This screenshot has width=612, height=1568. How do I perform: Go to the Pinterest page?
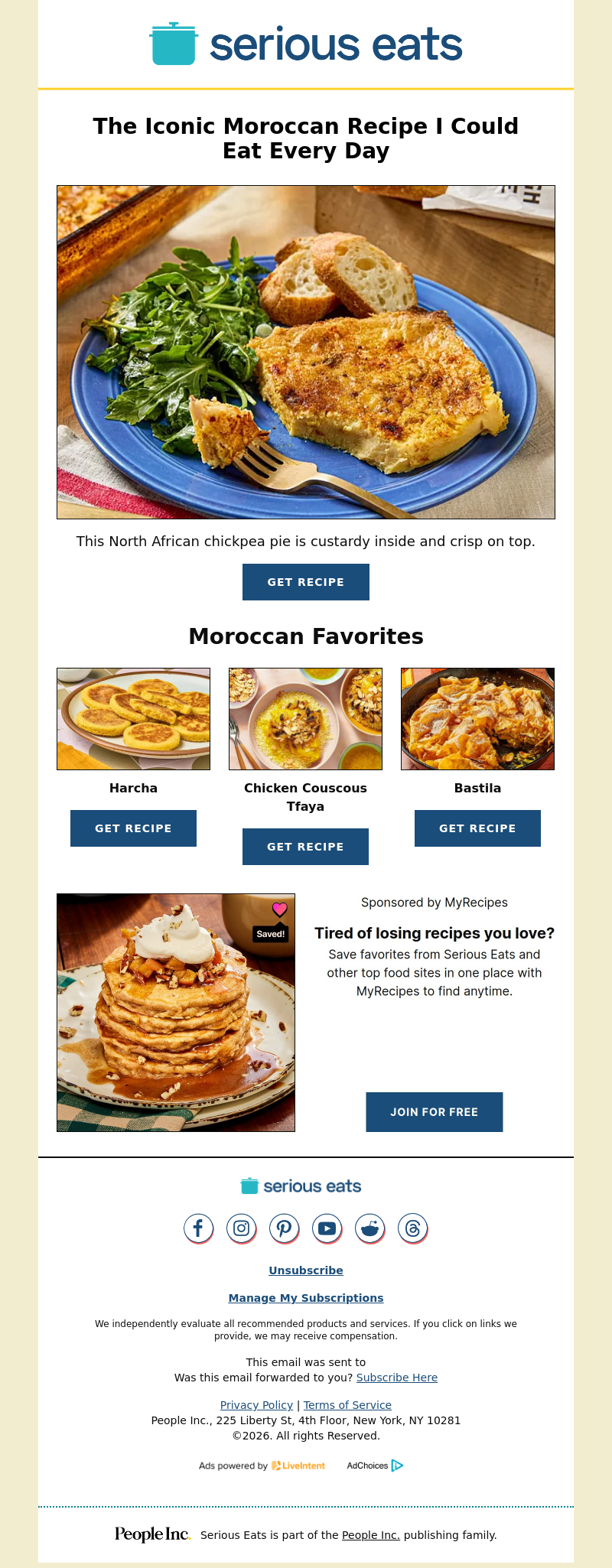click(x=284, y=1228)
